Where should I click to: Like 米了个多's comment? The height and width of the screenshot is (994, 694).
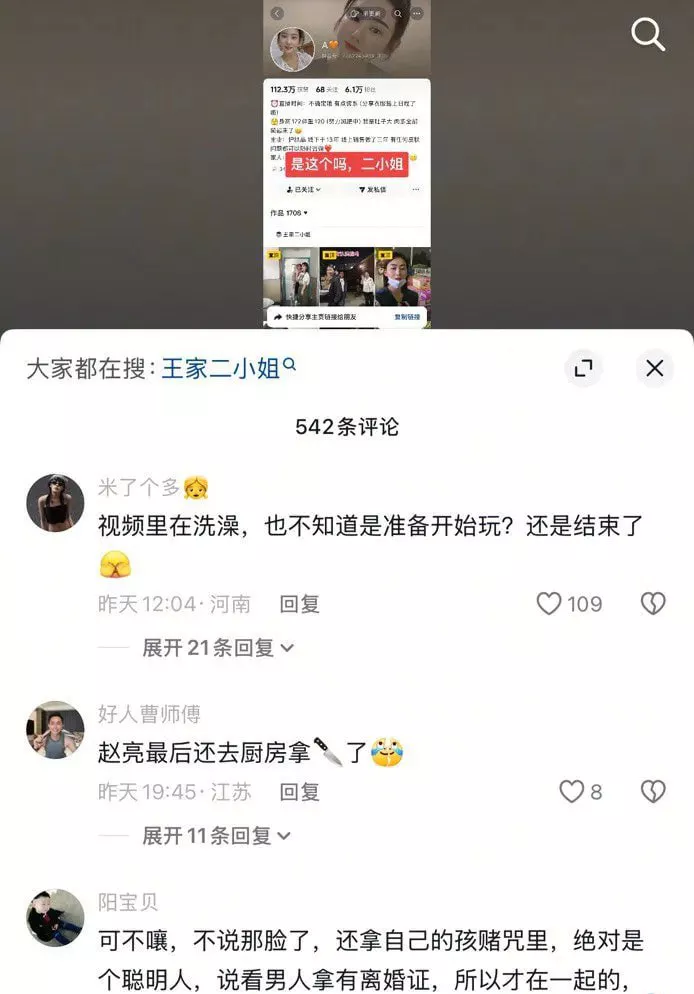(549, 604)
